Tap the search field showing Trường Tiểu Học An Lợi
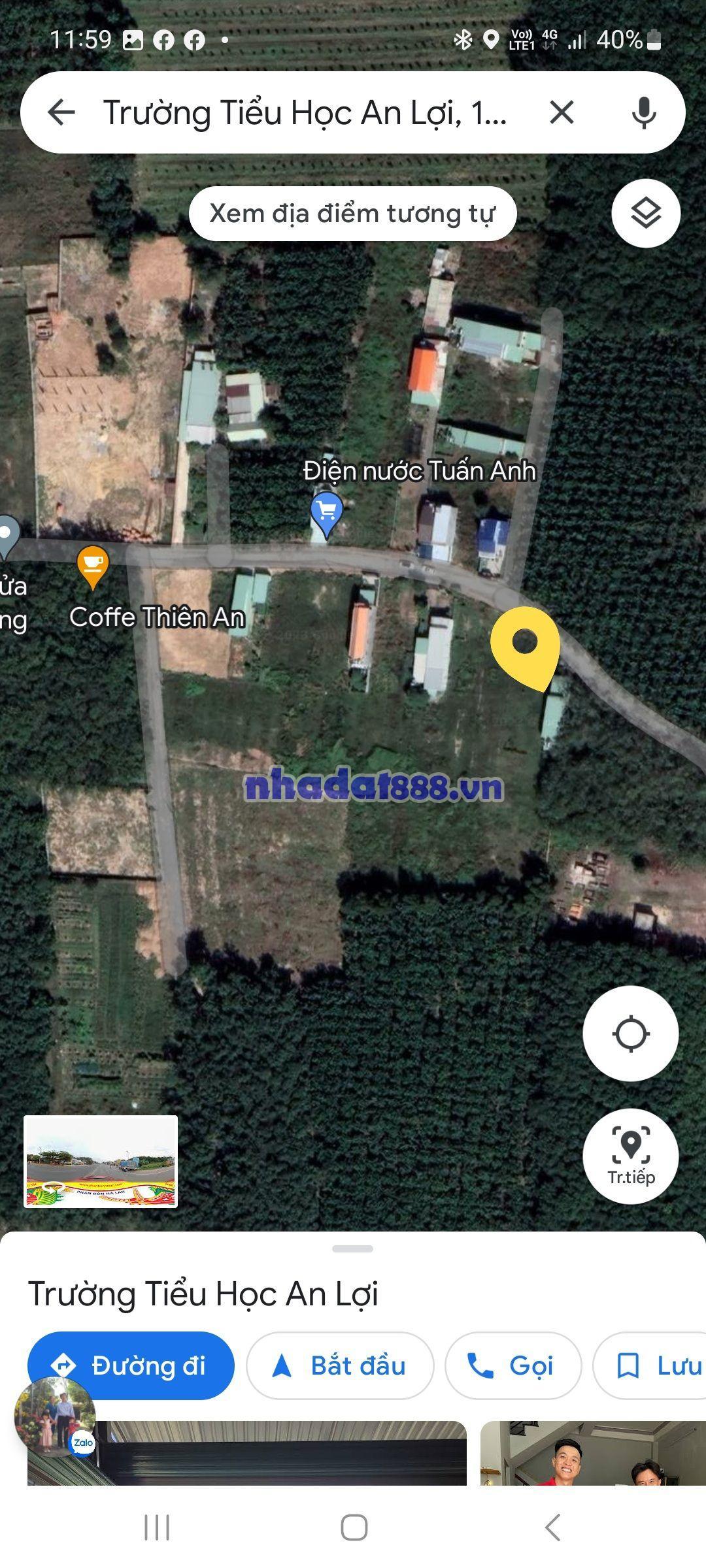The image size is (706, 1568). coord(304,112)
